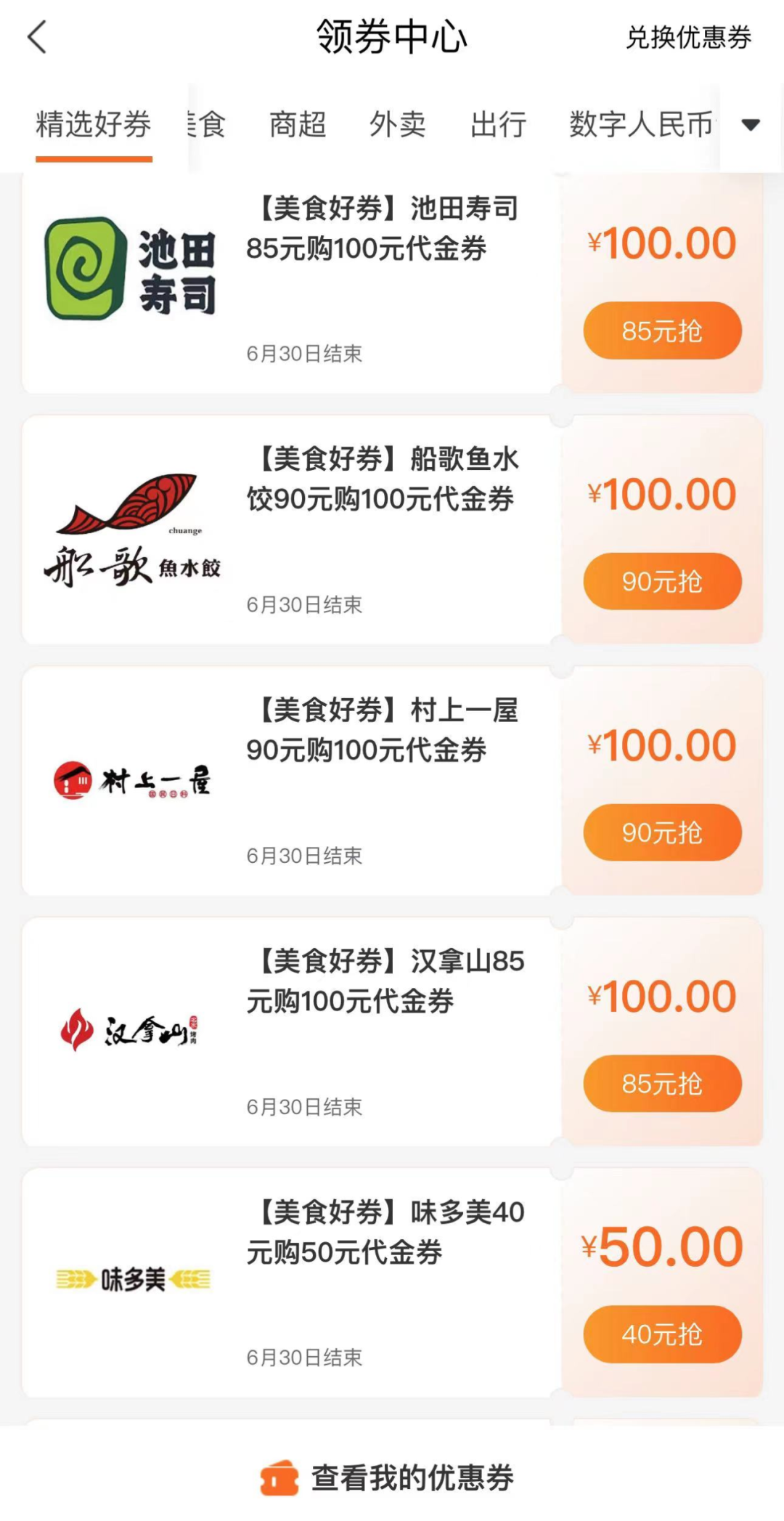This screenshot has width=784, height=1521.
Task: Open 查看我的优惠券 at the bottom
Action: click(x=388, y=1477)
